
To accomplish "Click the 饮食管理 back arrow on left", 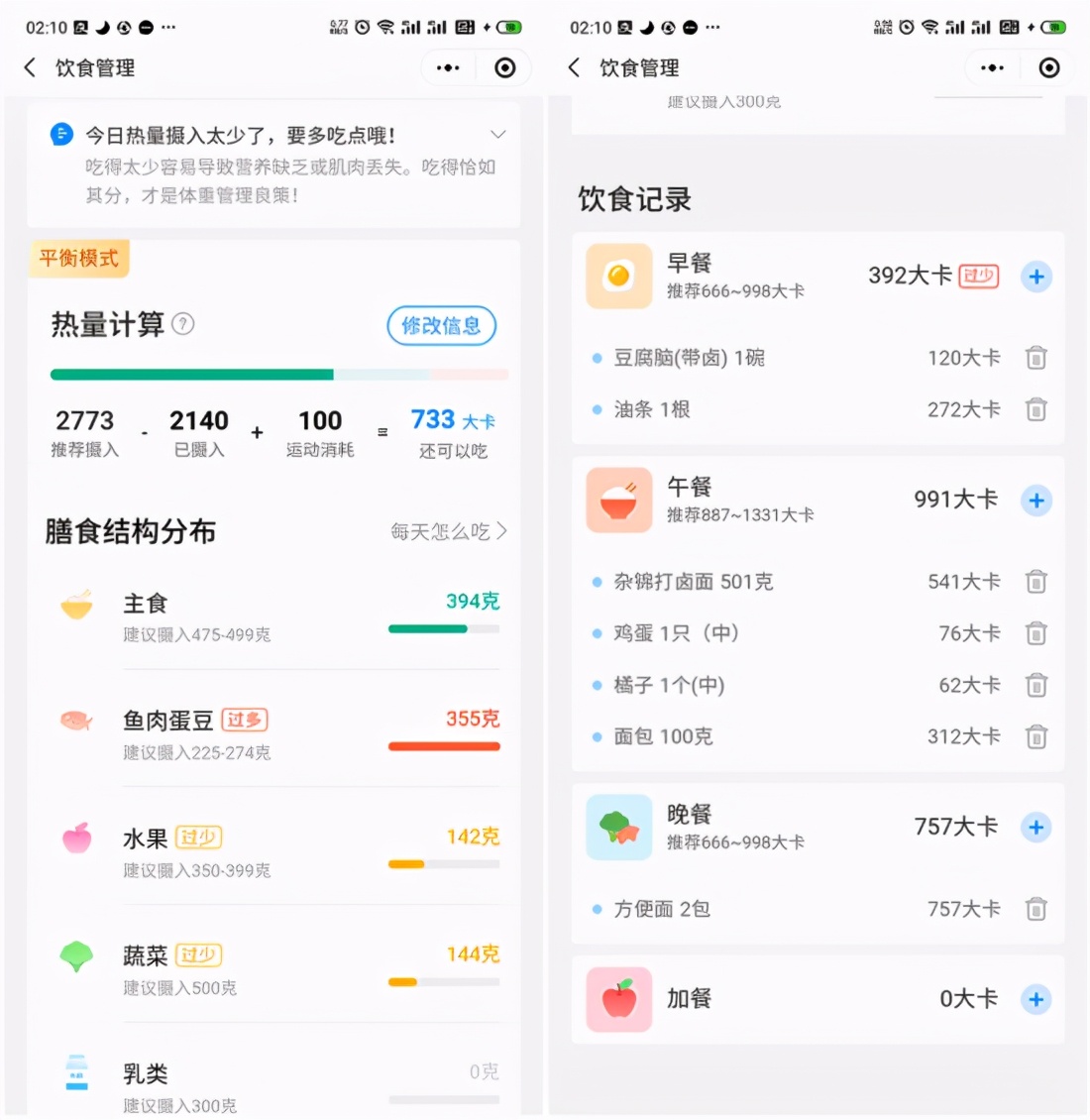I will click(29, 67).
